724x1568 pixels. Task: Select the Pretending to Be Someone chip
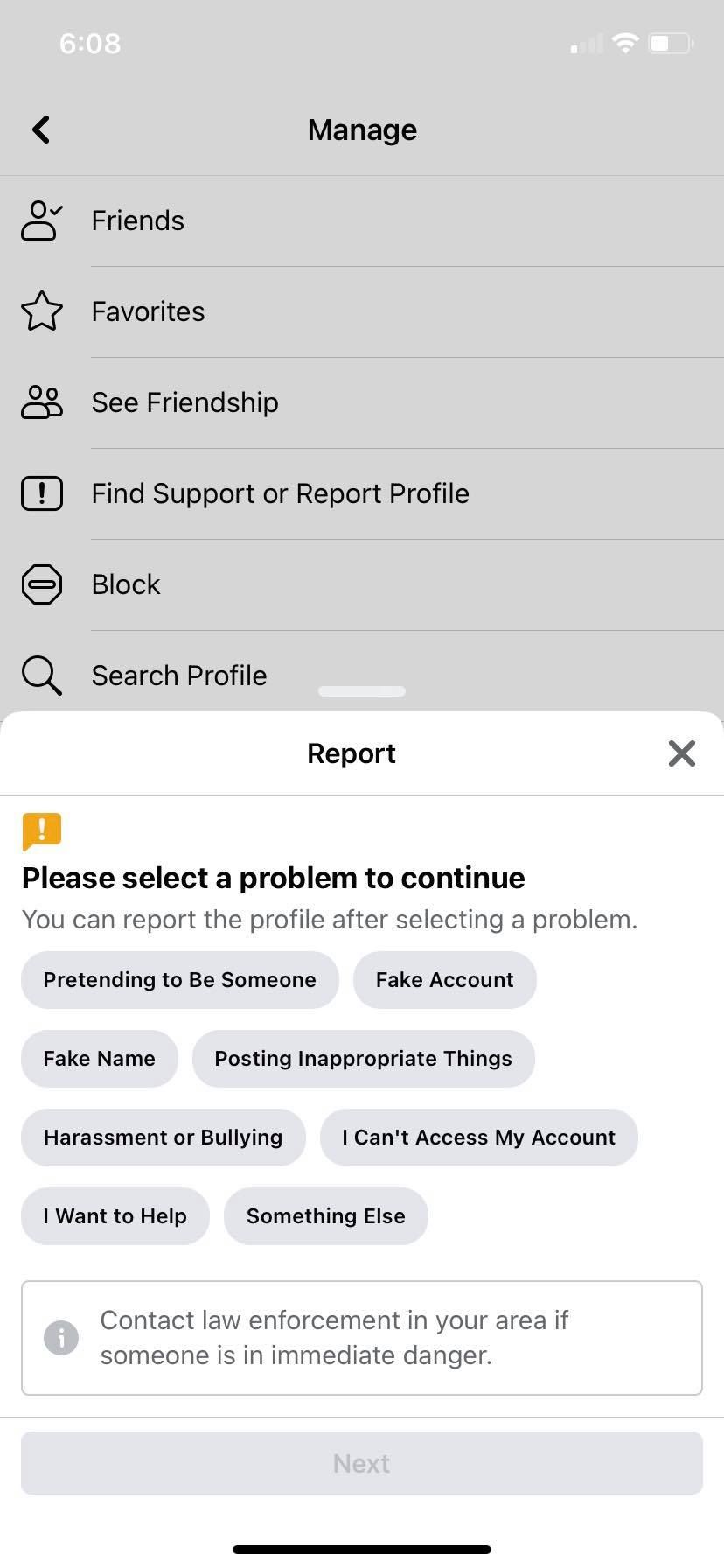179,980
